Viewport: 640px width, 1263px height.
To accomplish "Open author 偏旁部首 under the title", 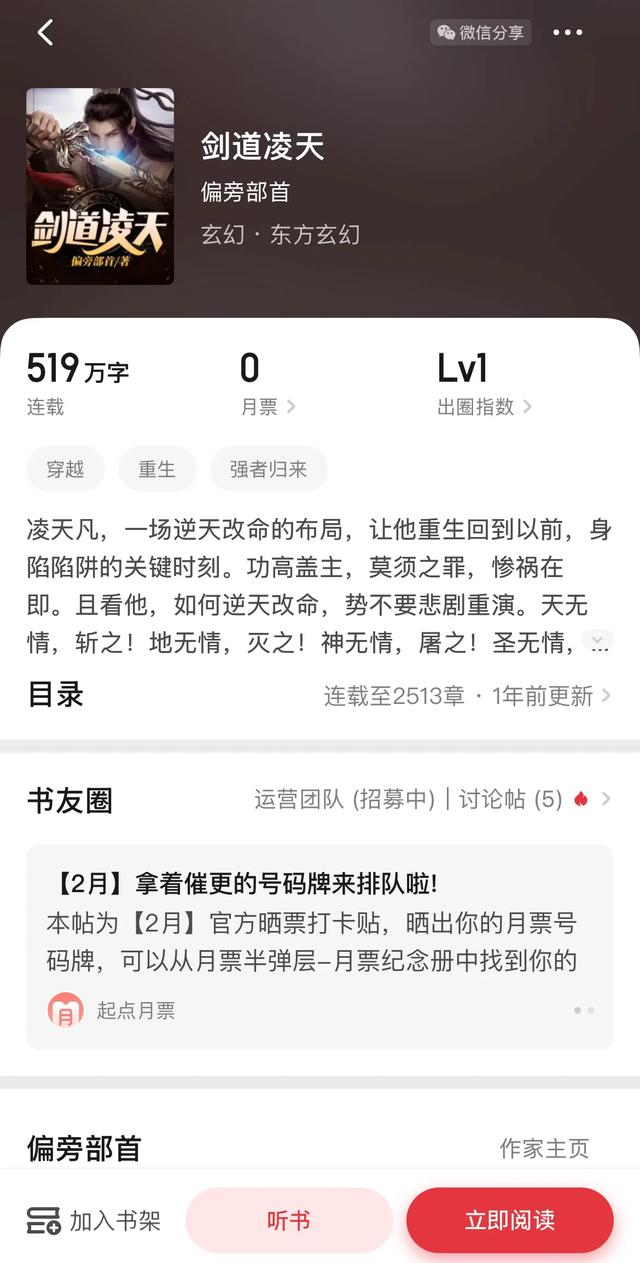I will [245, 191].
